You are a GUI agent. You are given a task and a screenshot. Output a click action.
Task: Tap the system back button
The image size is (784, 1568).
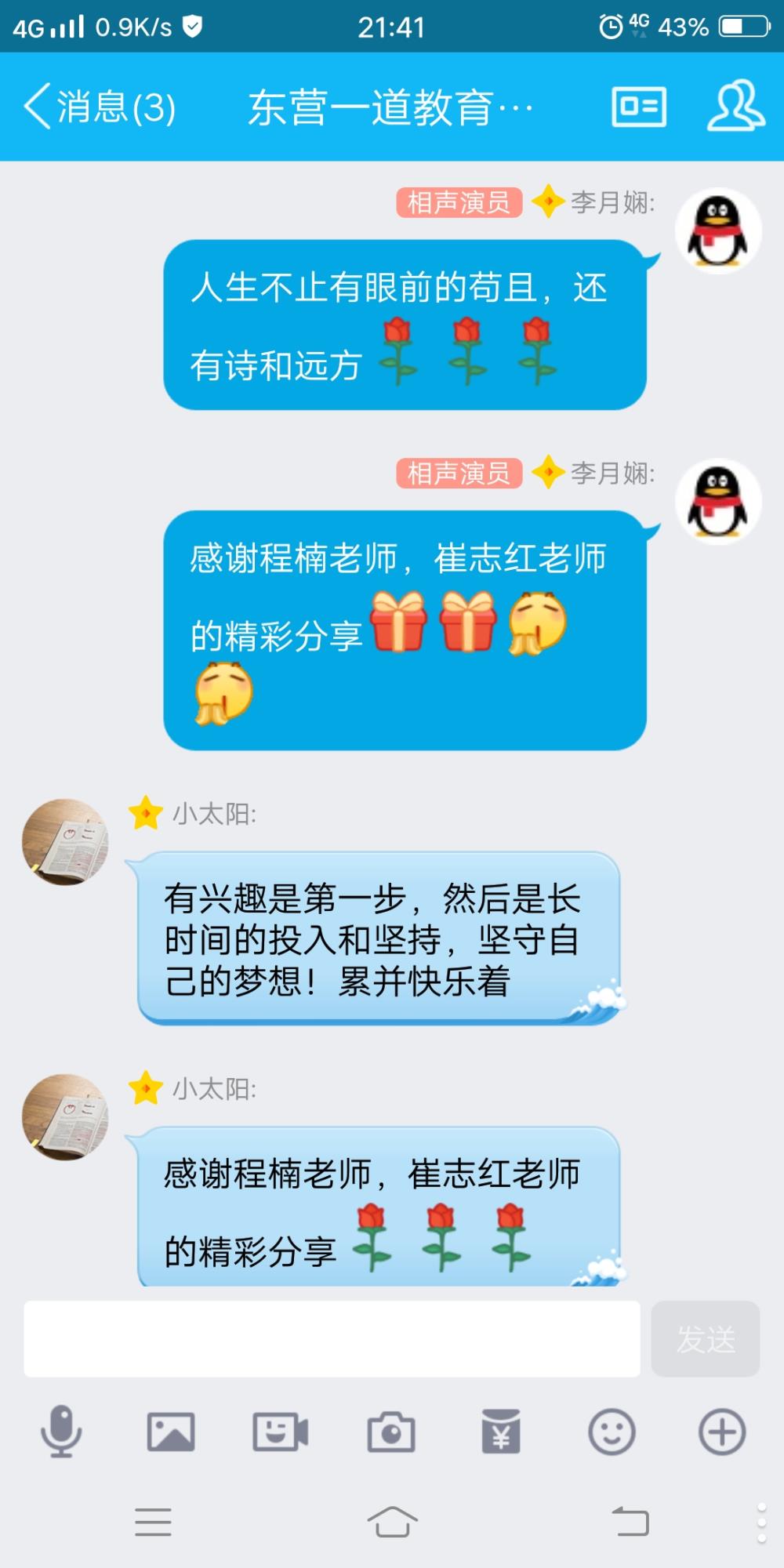pos(630,1522)
